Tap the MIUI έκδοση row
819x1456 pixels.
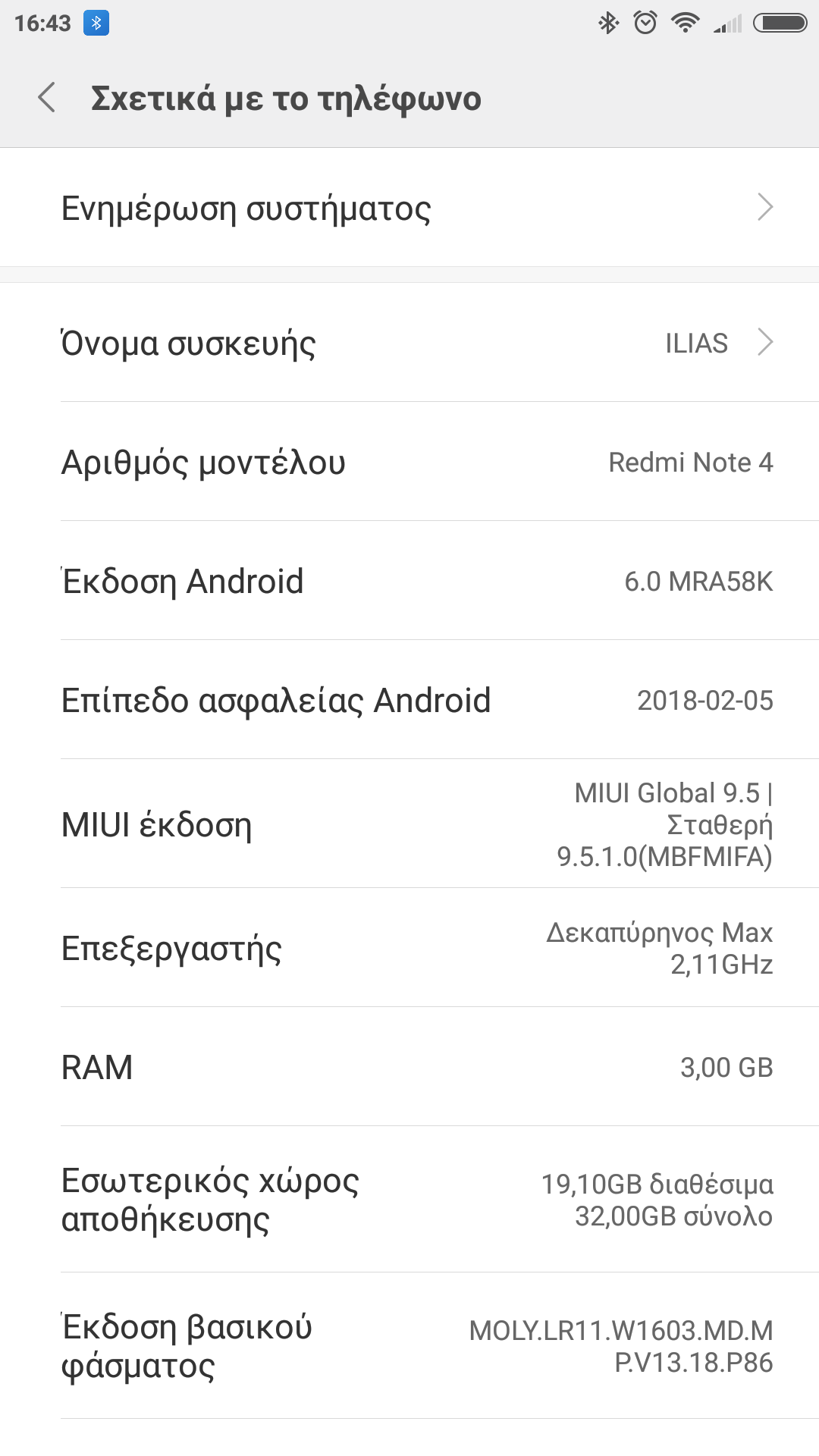click(x=409, y=824)
